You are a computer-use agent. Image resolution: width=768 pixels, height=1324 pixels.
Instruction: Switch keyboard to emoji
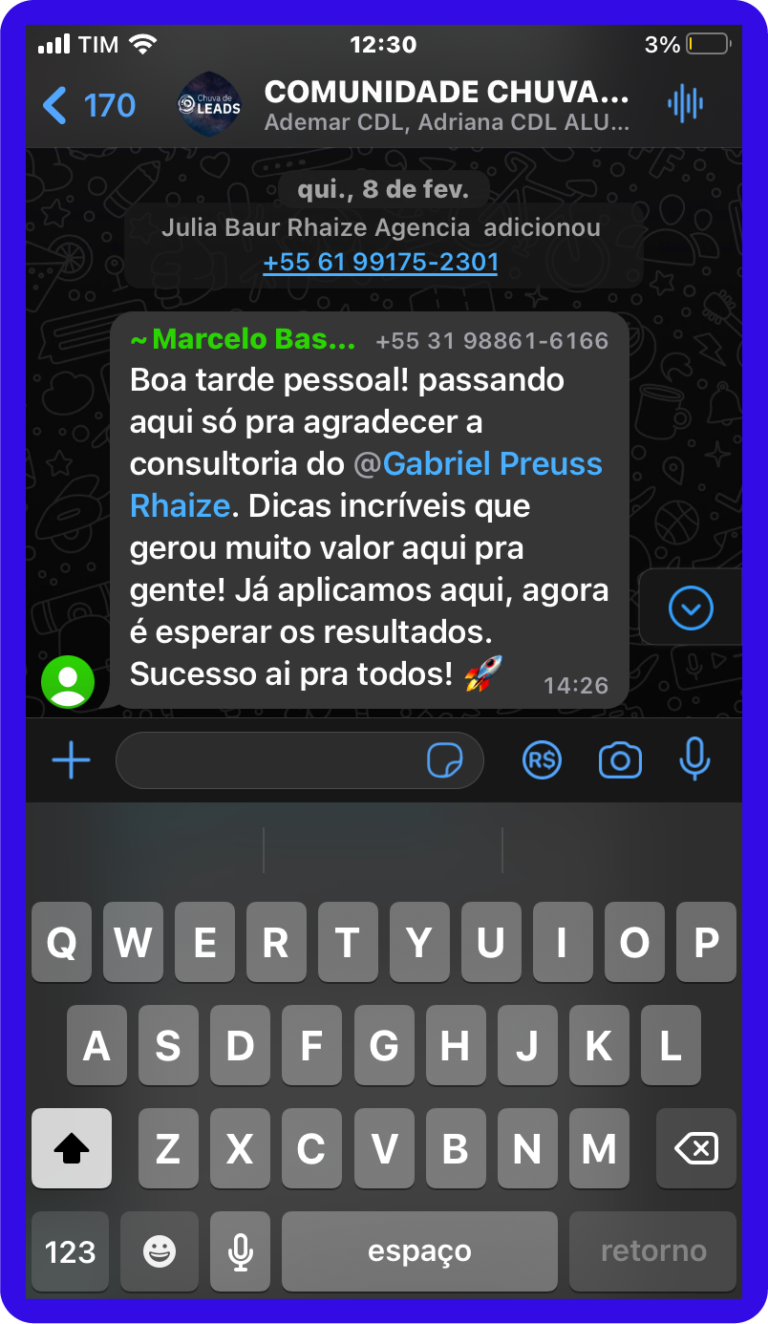(x=159, y=1250)
